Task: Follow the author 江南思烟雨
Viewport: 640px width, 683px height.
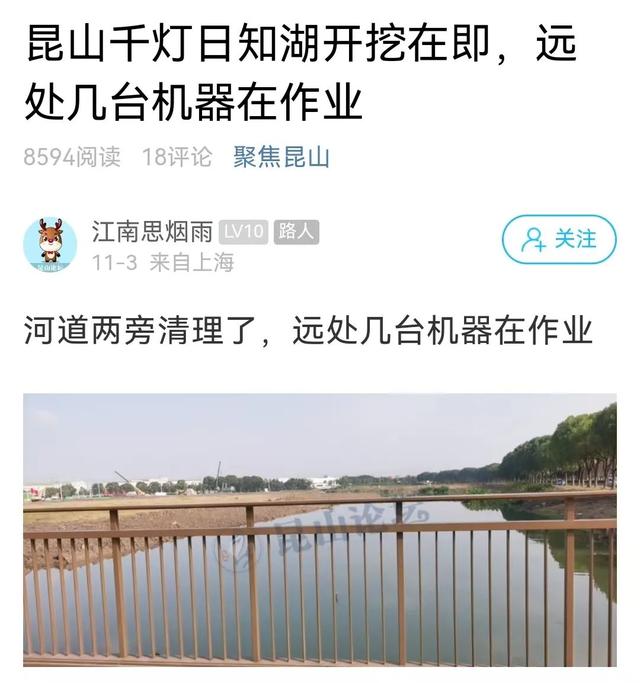Action: (559, 240)
